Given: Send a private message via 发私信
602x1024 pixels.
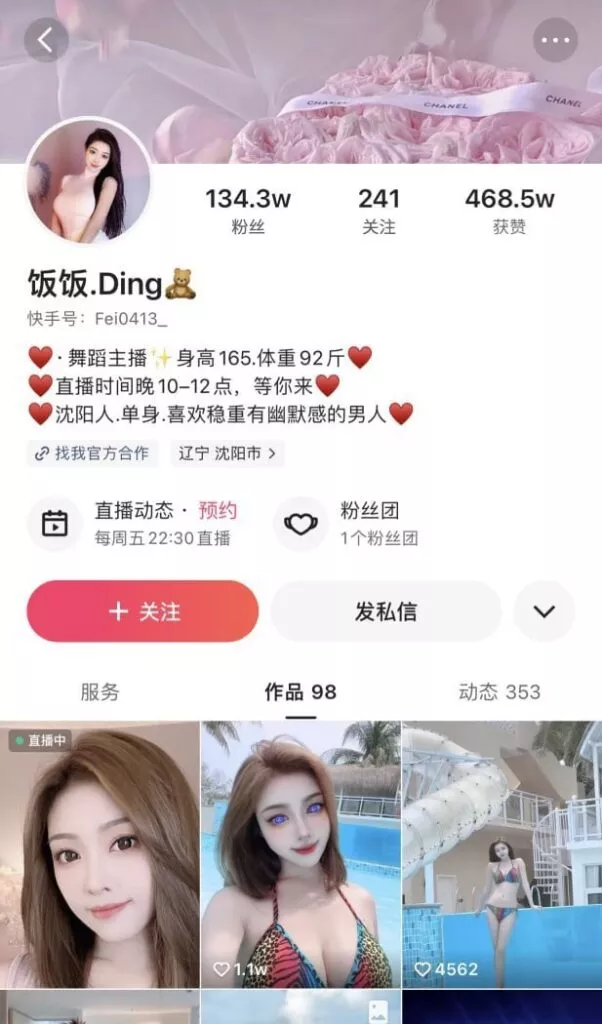Looking at the screenshot, I should point(386,611).
